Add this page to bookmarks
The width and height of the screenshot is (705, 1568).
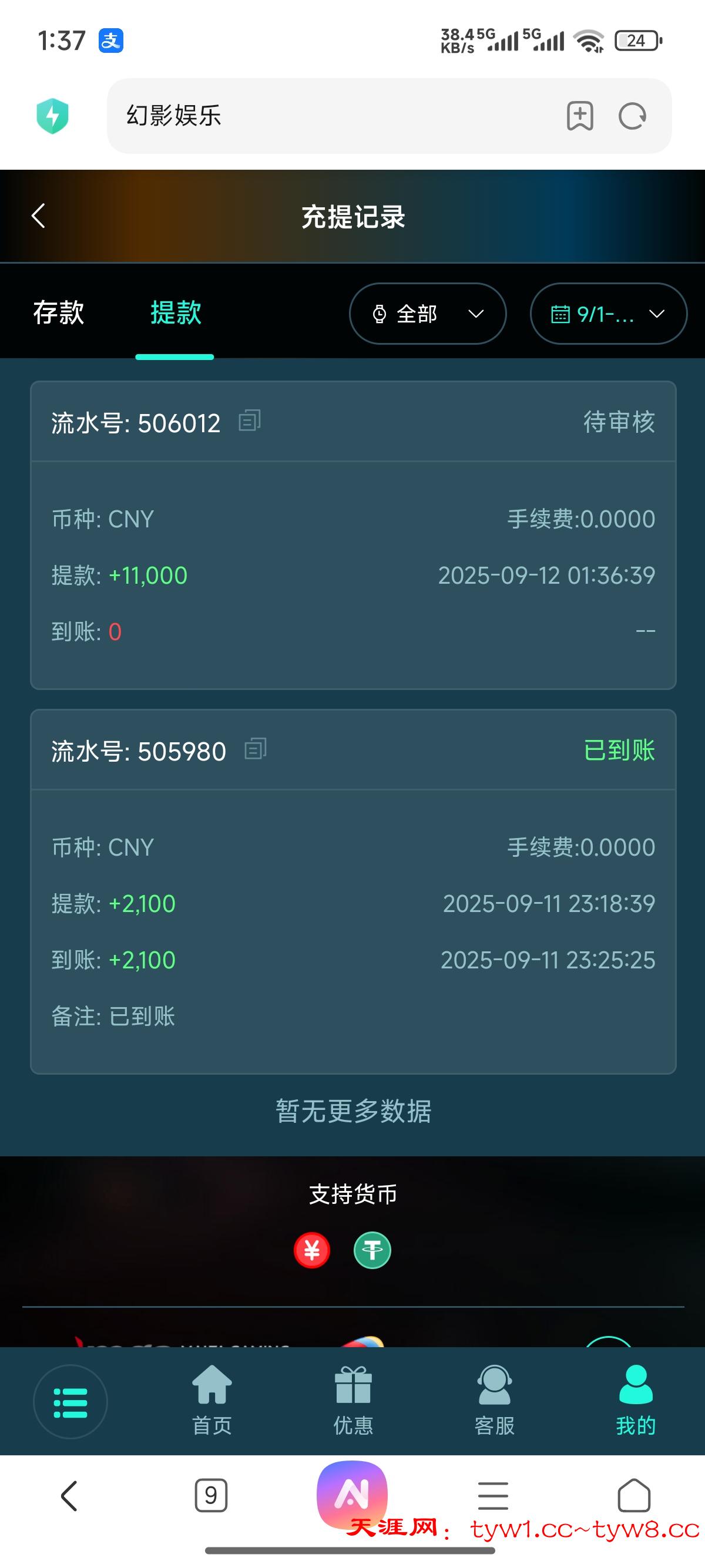coord(580,116)
